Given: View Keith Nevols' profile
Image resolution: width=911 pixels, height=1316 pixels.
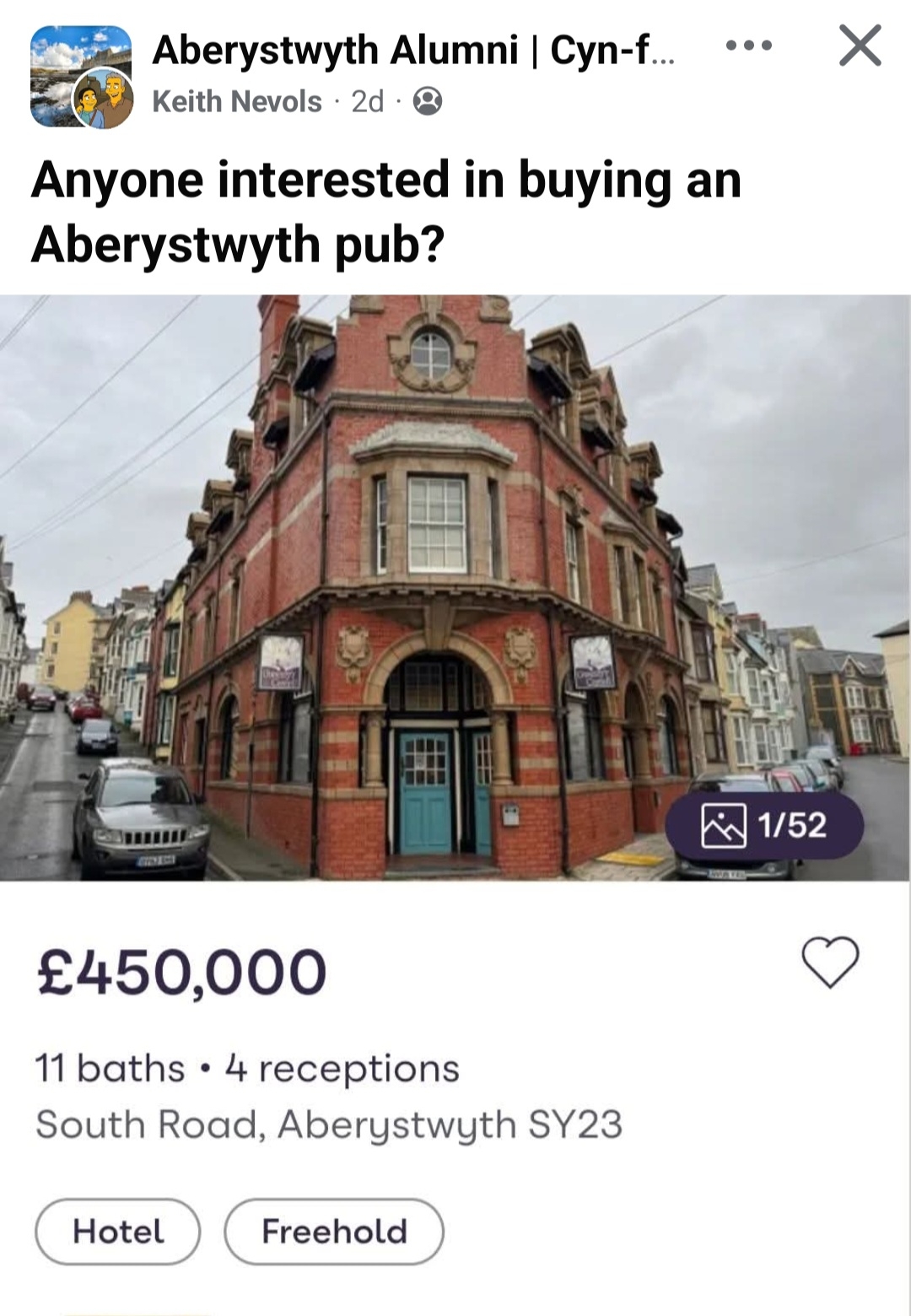Looking at the screenshot, I should pos(237,101).
